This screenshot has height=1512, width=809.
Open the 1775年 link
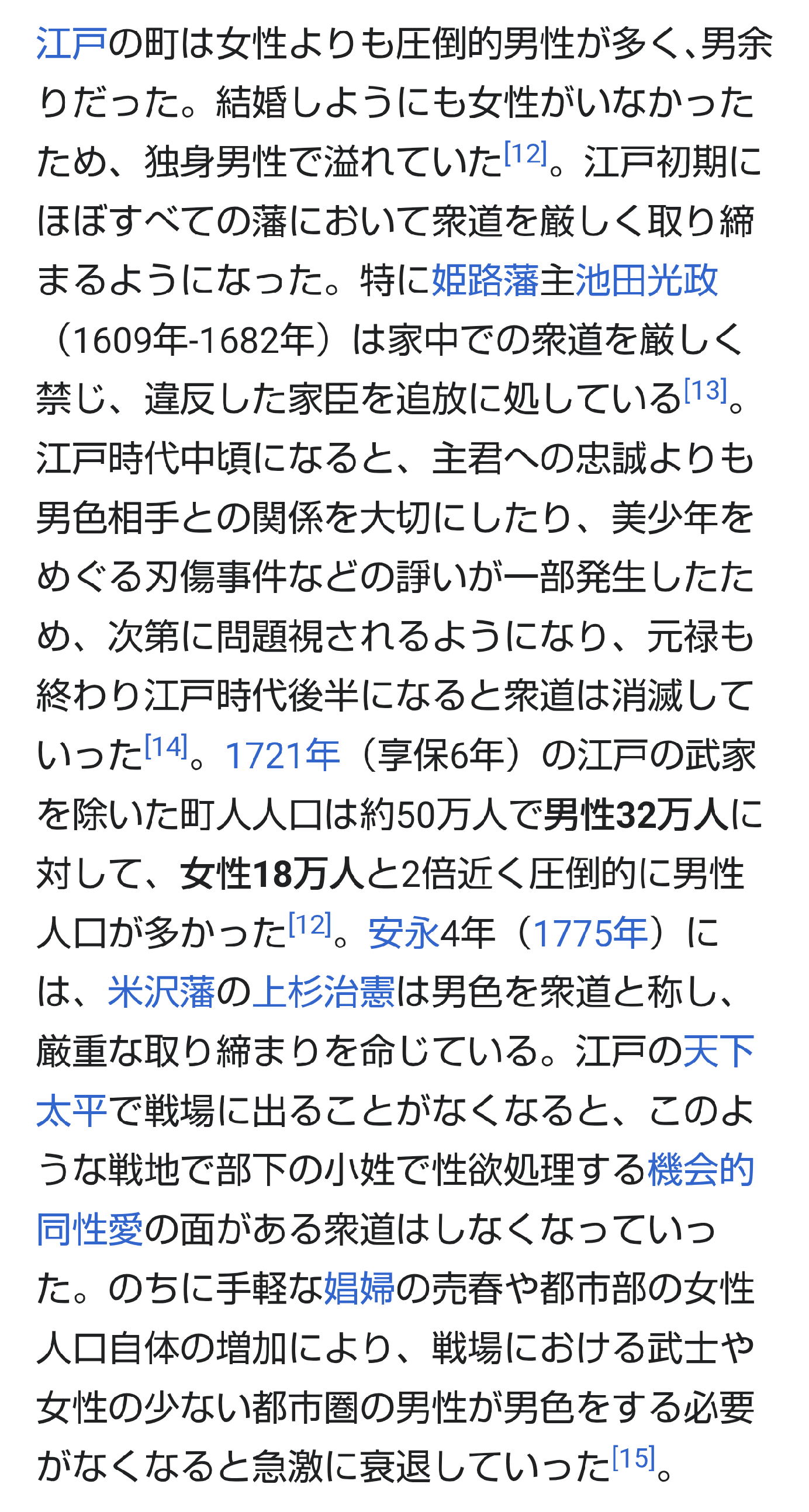pyautogui.click(x=590, y=932)
